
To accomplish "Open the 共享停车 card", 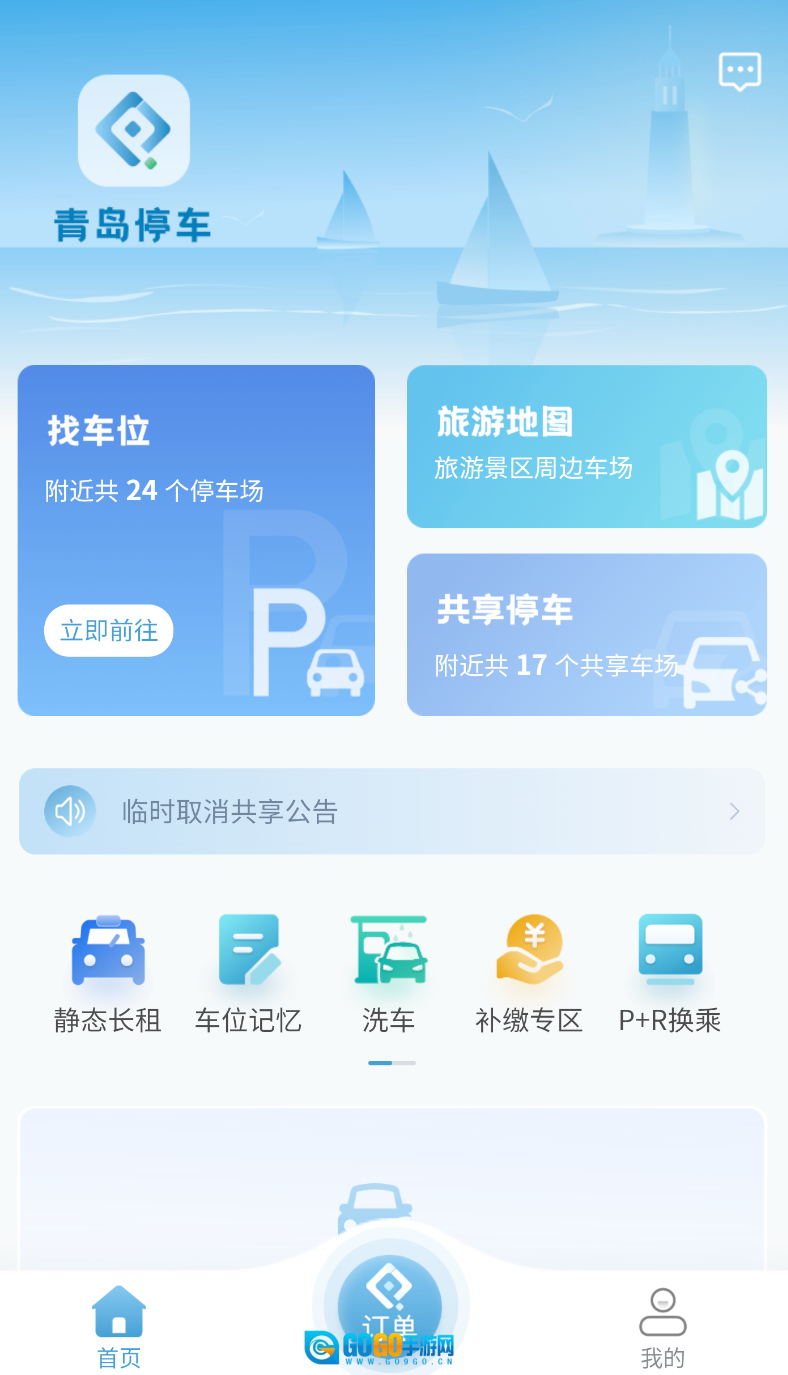I will coord(586,635).
